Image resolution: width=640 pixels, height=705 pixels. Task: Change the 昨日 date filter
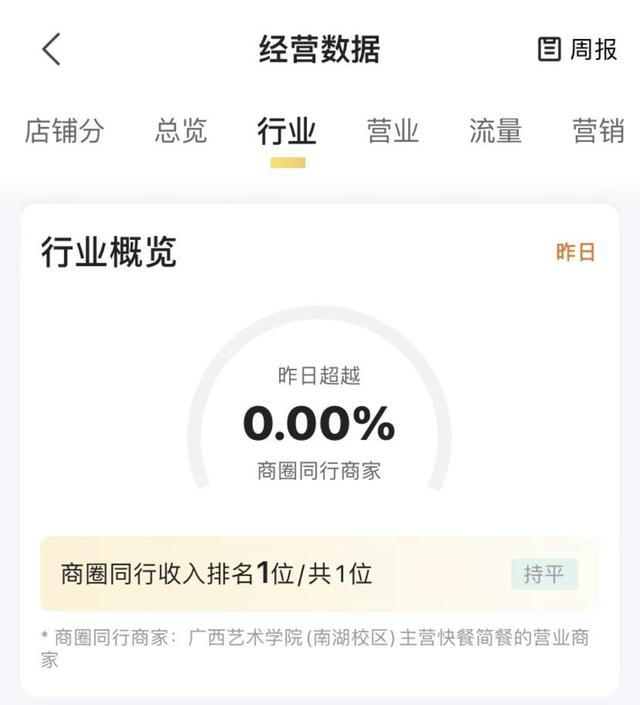click(575, 252)
